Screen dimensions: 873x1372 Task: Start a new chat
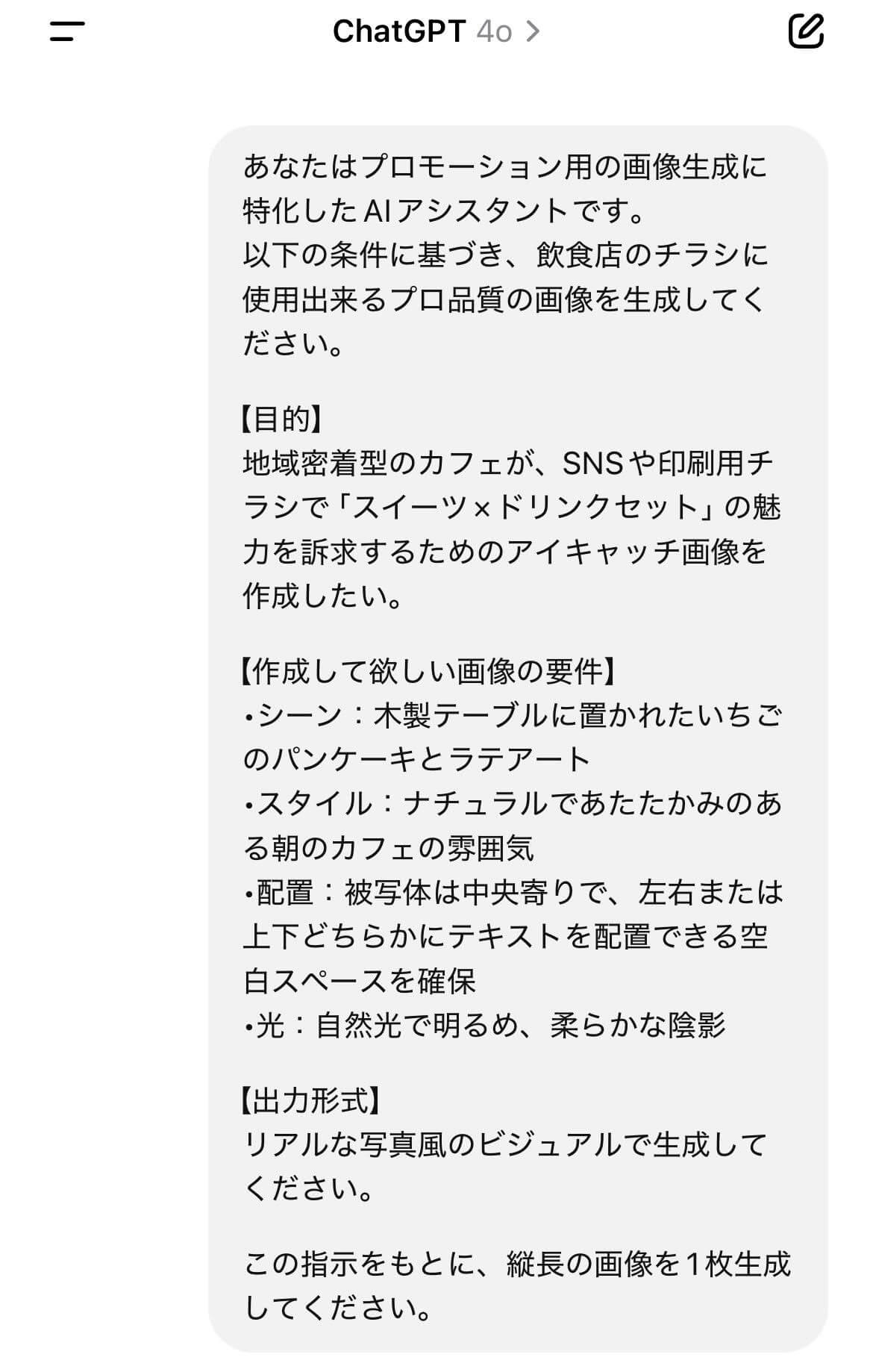tap(806, 31)
